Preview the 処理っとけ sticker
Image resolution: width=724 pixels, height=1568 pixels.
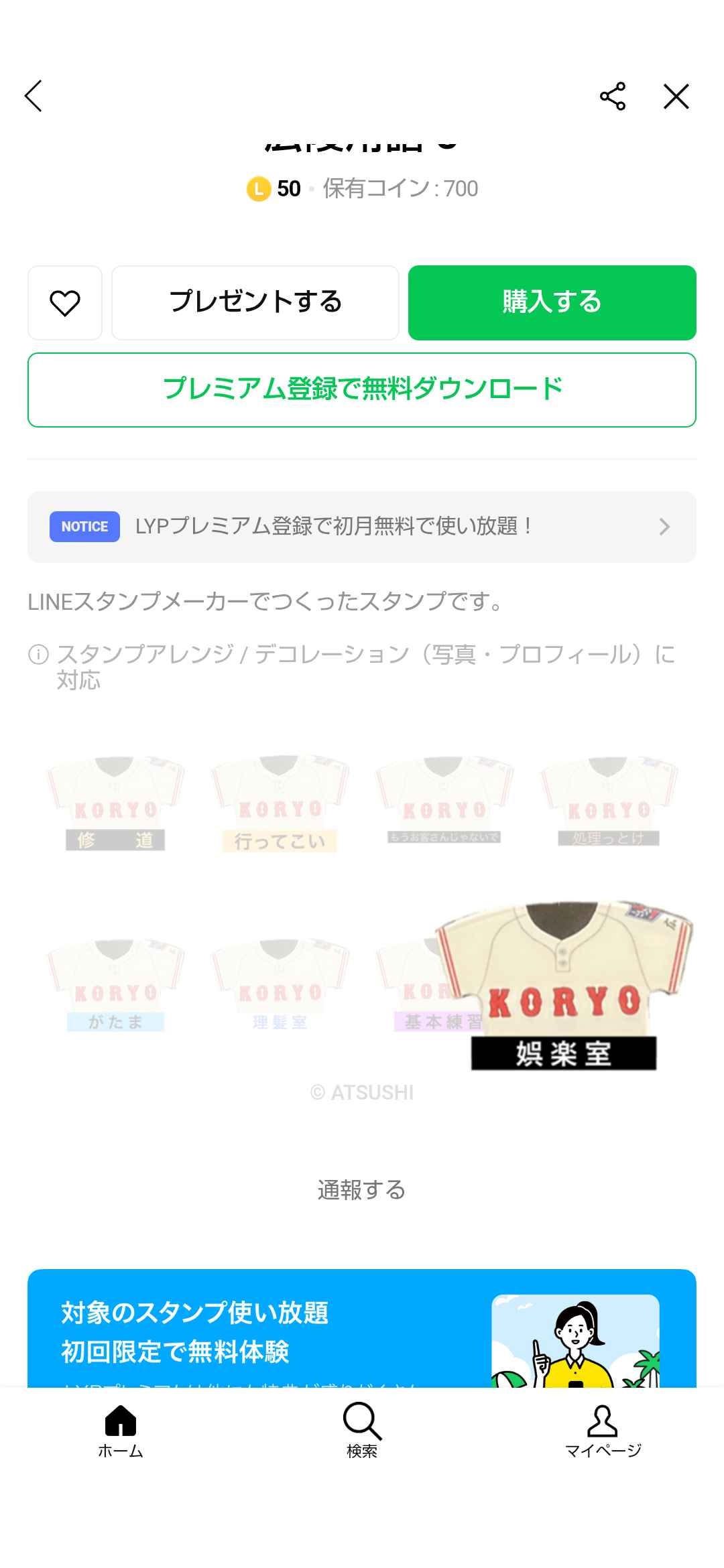pyautogui.click(x=608, y=803)
